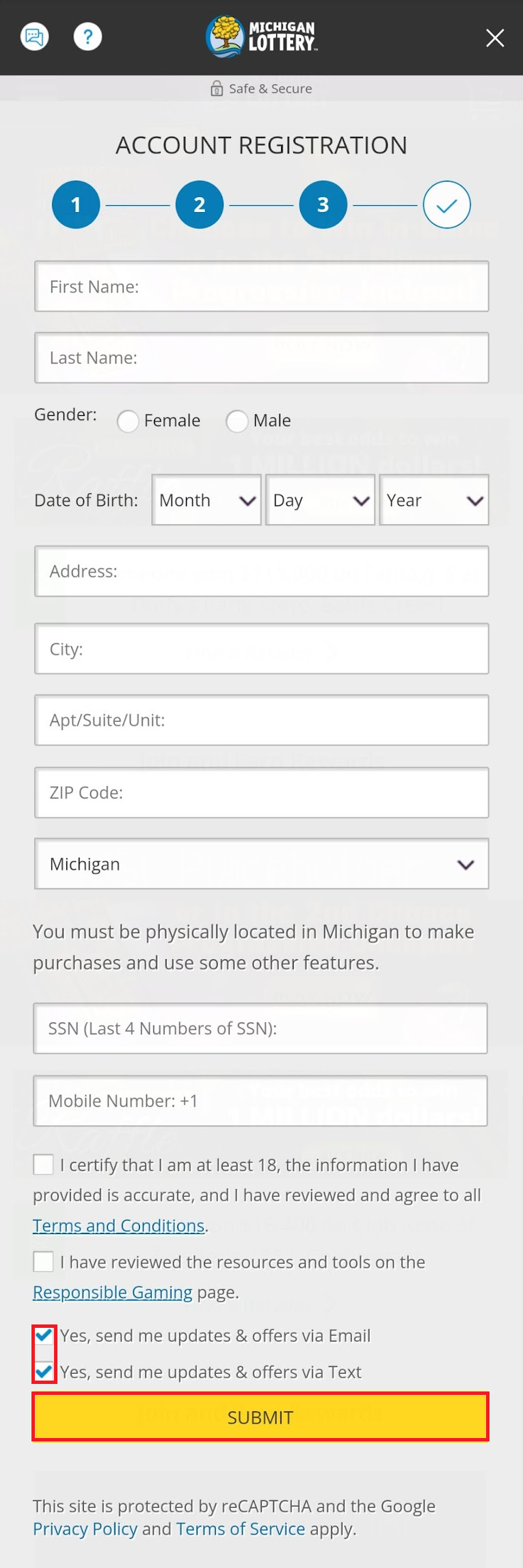Image resolution: width=523 pixels, height=1568 pixels.
Task: Click the SUBMIT button
Action: tap(260, 1417)
